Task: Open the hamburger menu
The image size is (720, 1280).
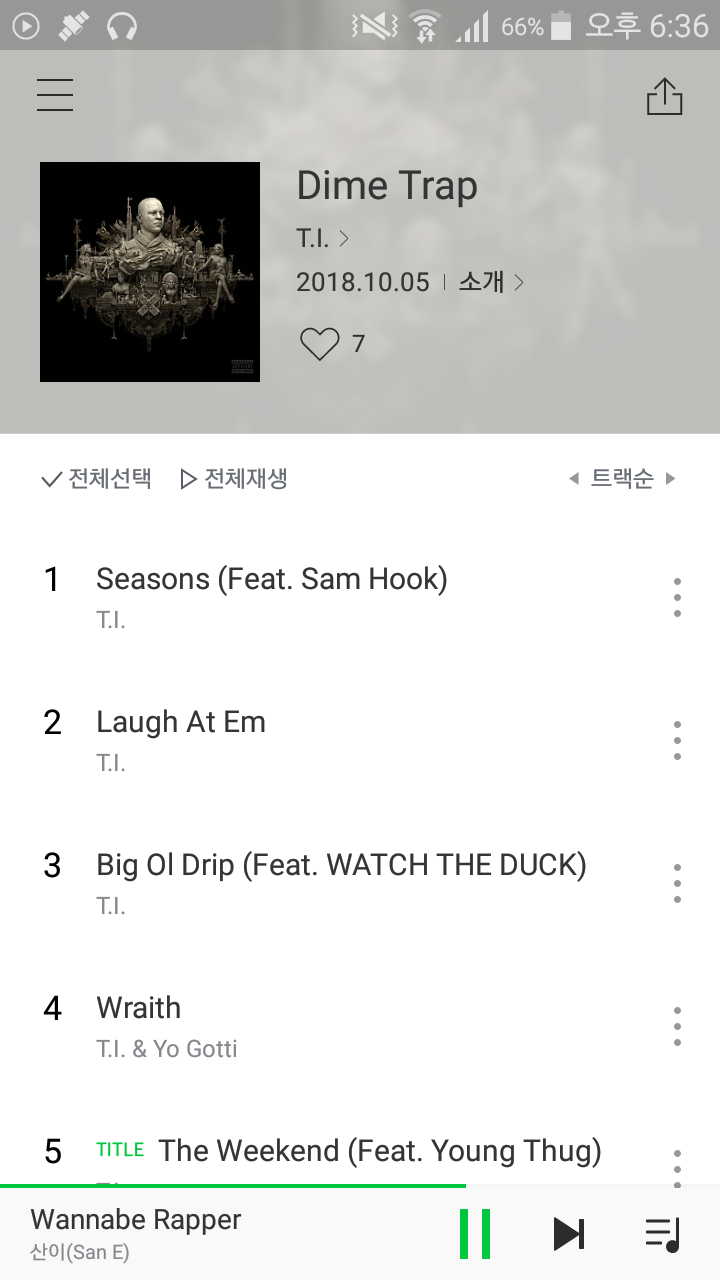Action: pos(55,95)
